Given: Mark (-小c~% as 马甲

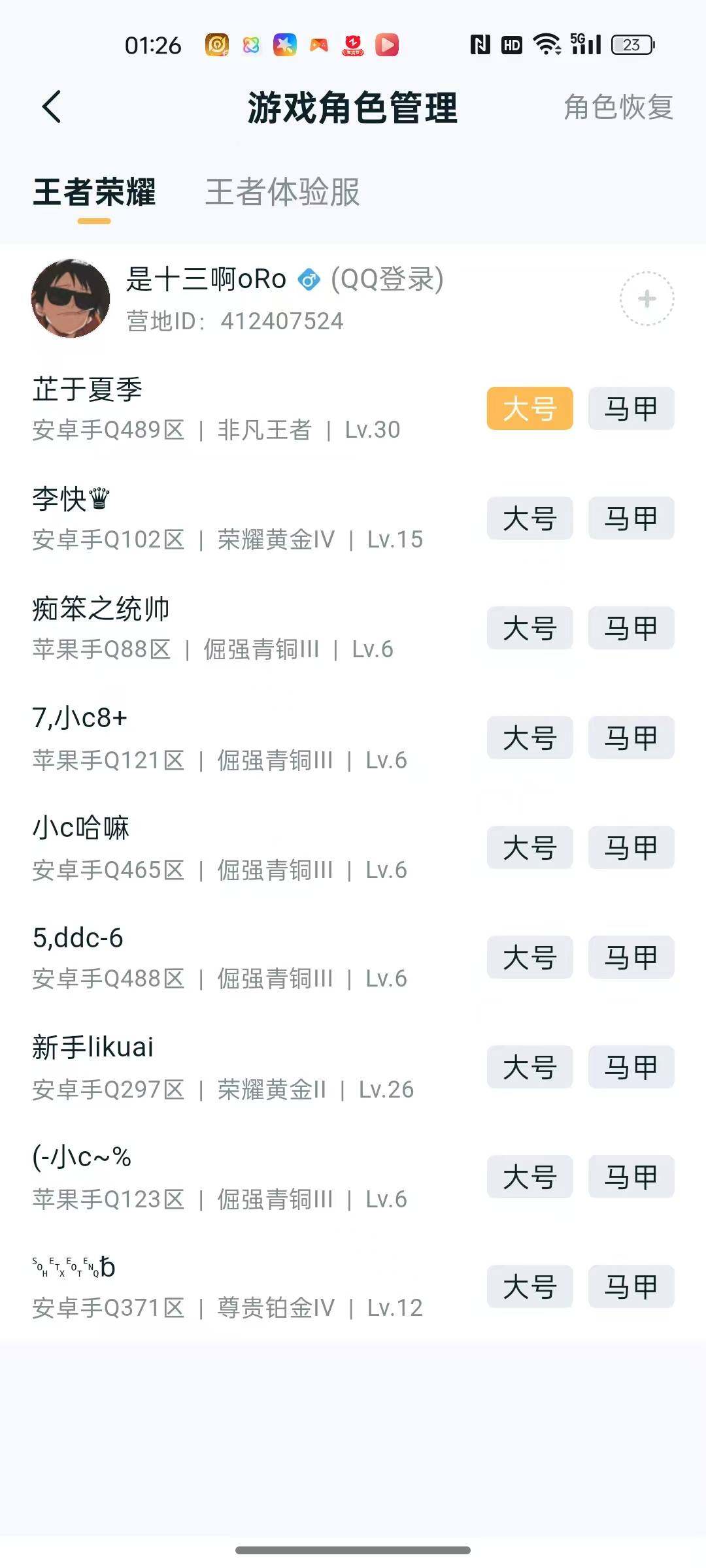Looking at the screenshot, I should [630, 1177].
